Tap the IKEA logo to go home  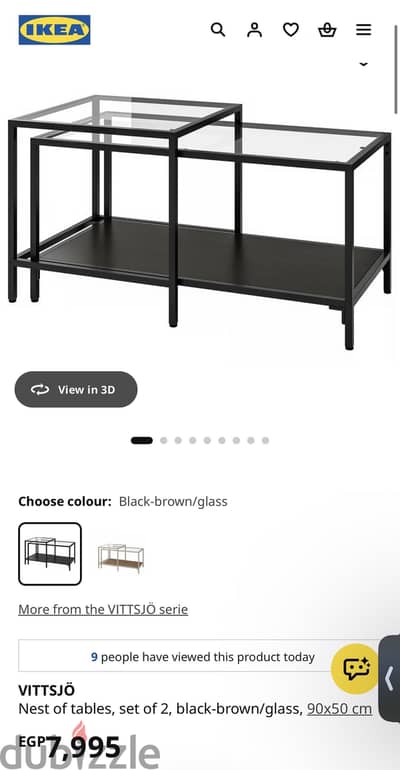54,30
